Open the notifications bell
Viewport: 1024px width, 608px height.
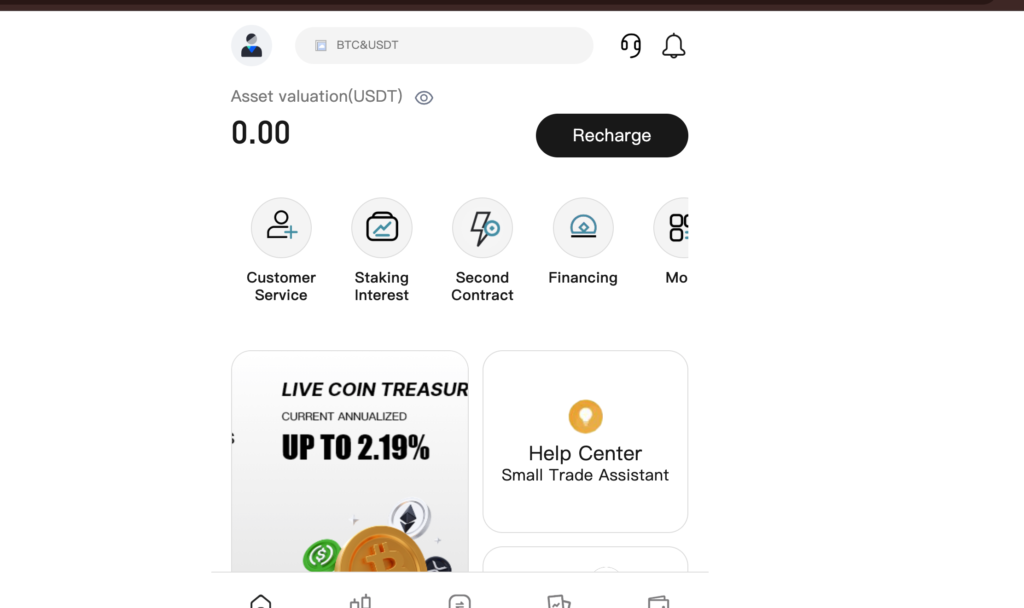coord(674,46)
